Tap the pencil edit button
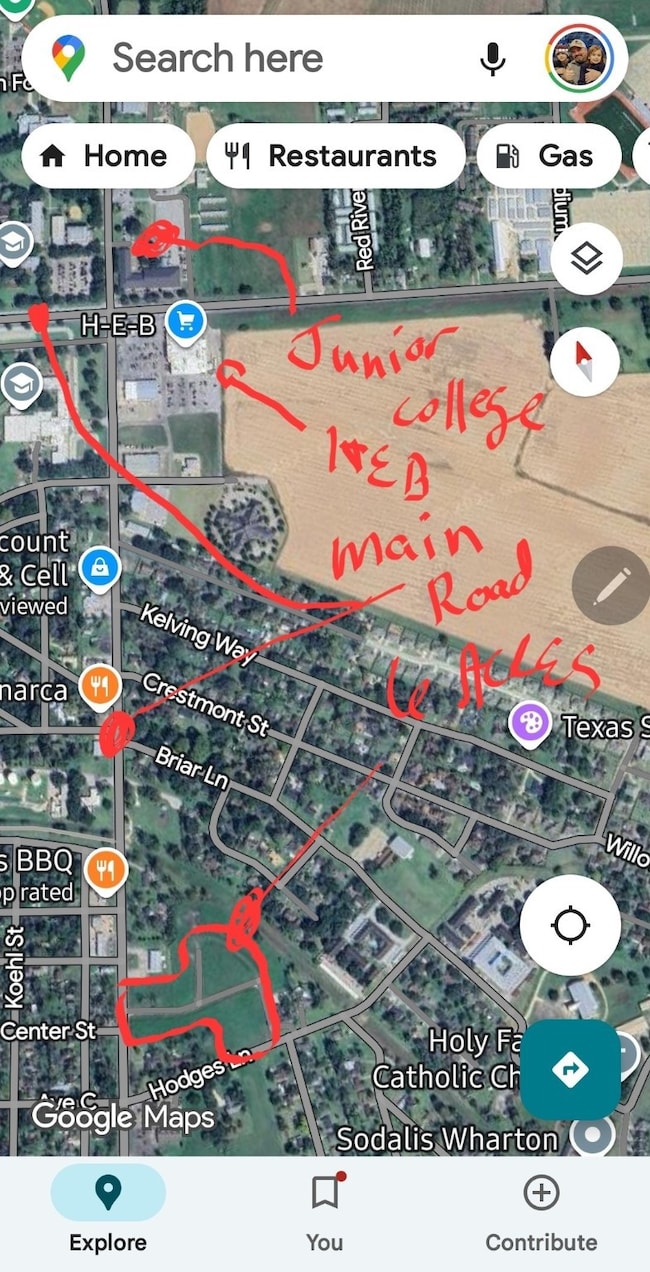Image resolution: width=650 pixels, height=1272 pixels. pos(610,586)
